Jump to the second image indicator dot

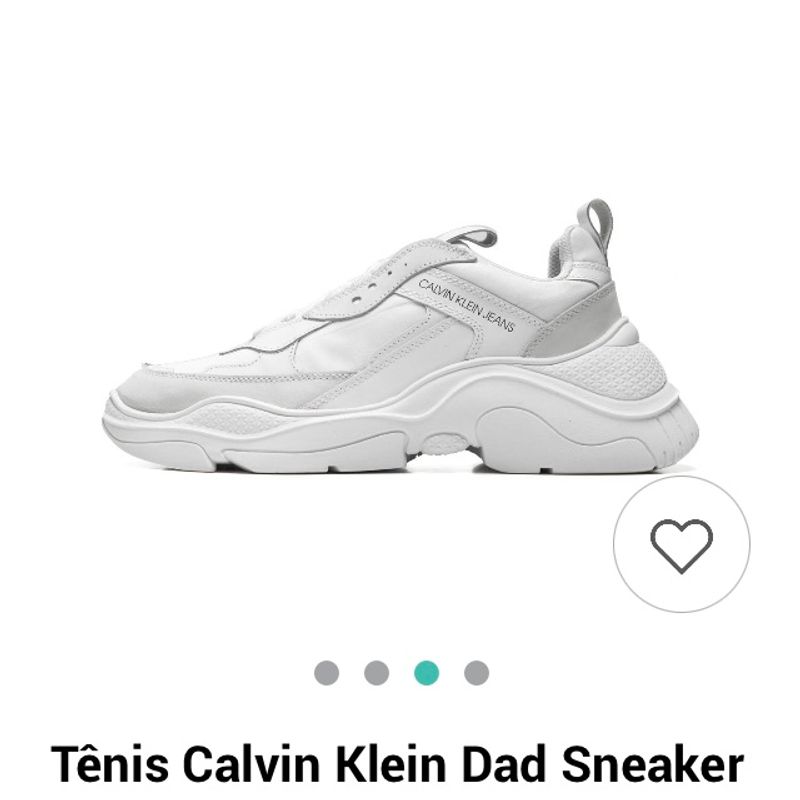pos(377,672)
